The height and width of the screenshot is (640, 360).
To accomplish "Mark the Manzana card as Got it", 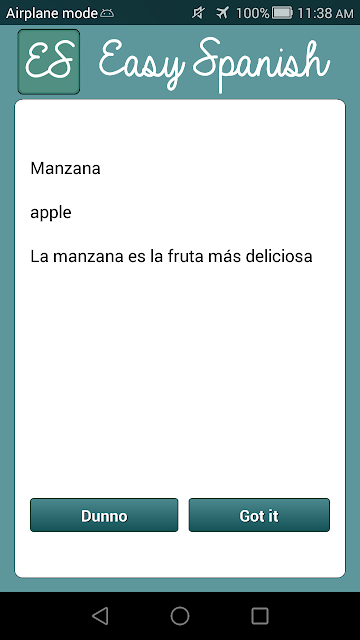I will pos(259,515).
